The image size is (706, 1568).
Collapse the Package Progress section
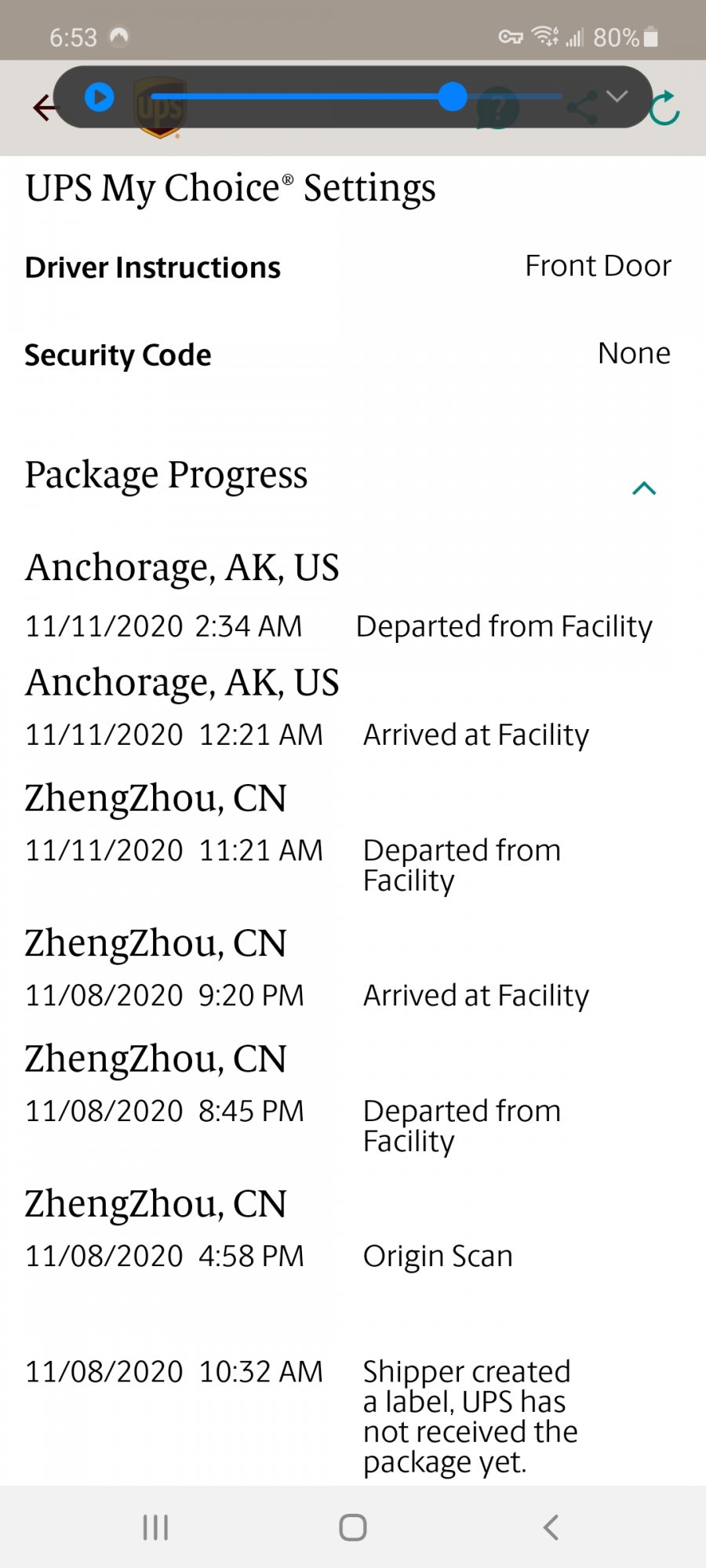(x=644, y=488)
